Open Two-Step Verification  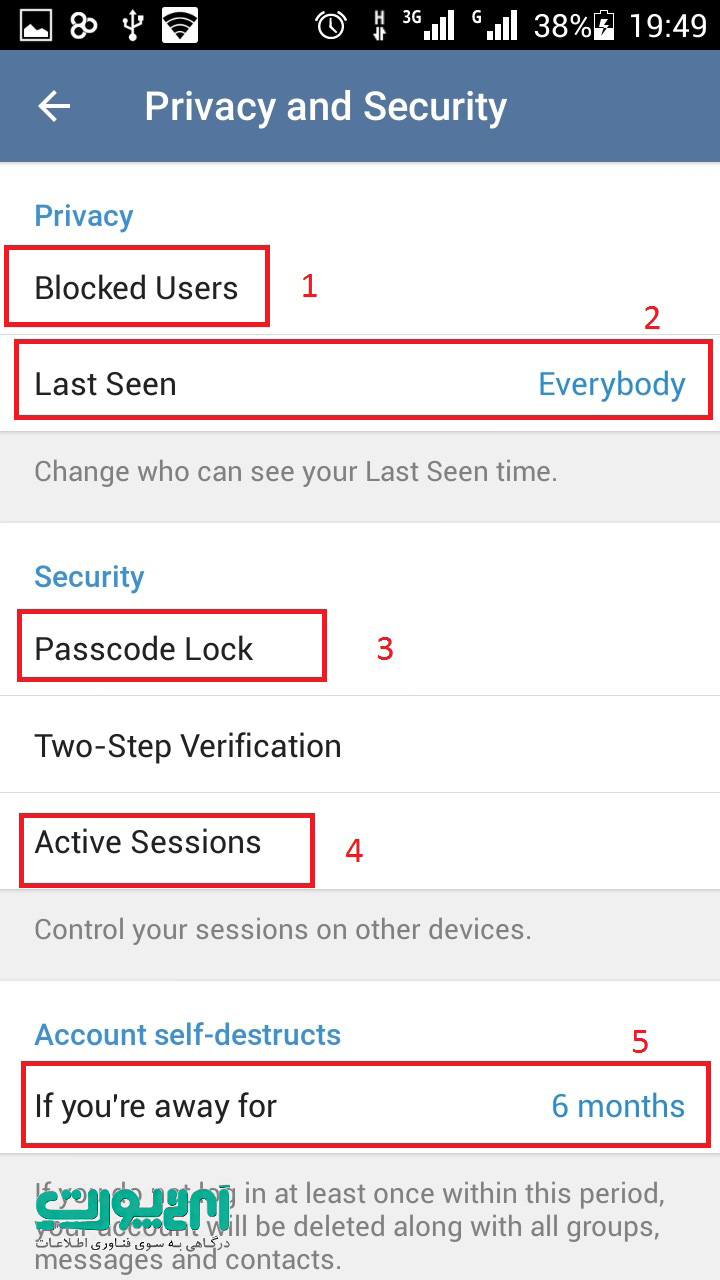360,746
